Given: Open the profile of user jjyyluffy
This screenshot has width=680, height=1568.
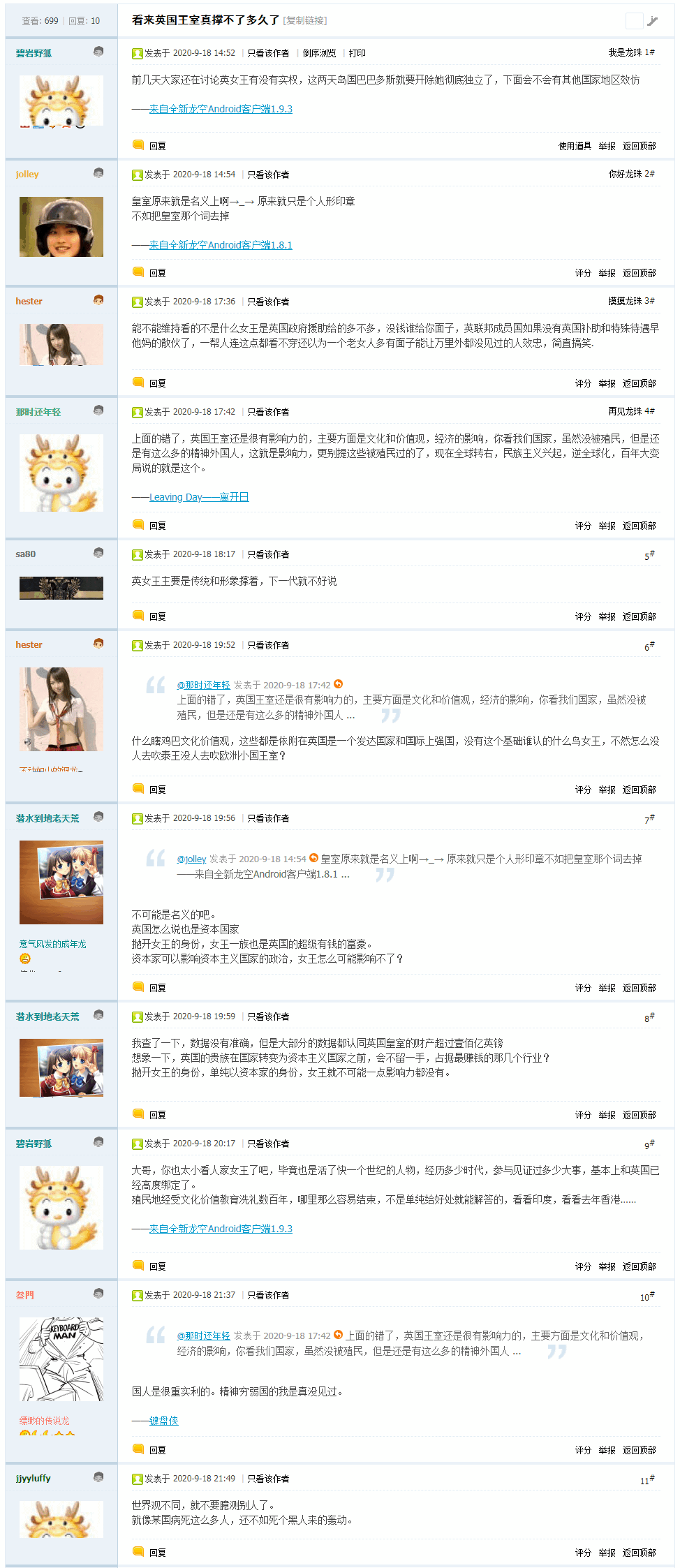Looking at the screenshot, I should click(x=33, y=1479).
